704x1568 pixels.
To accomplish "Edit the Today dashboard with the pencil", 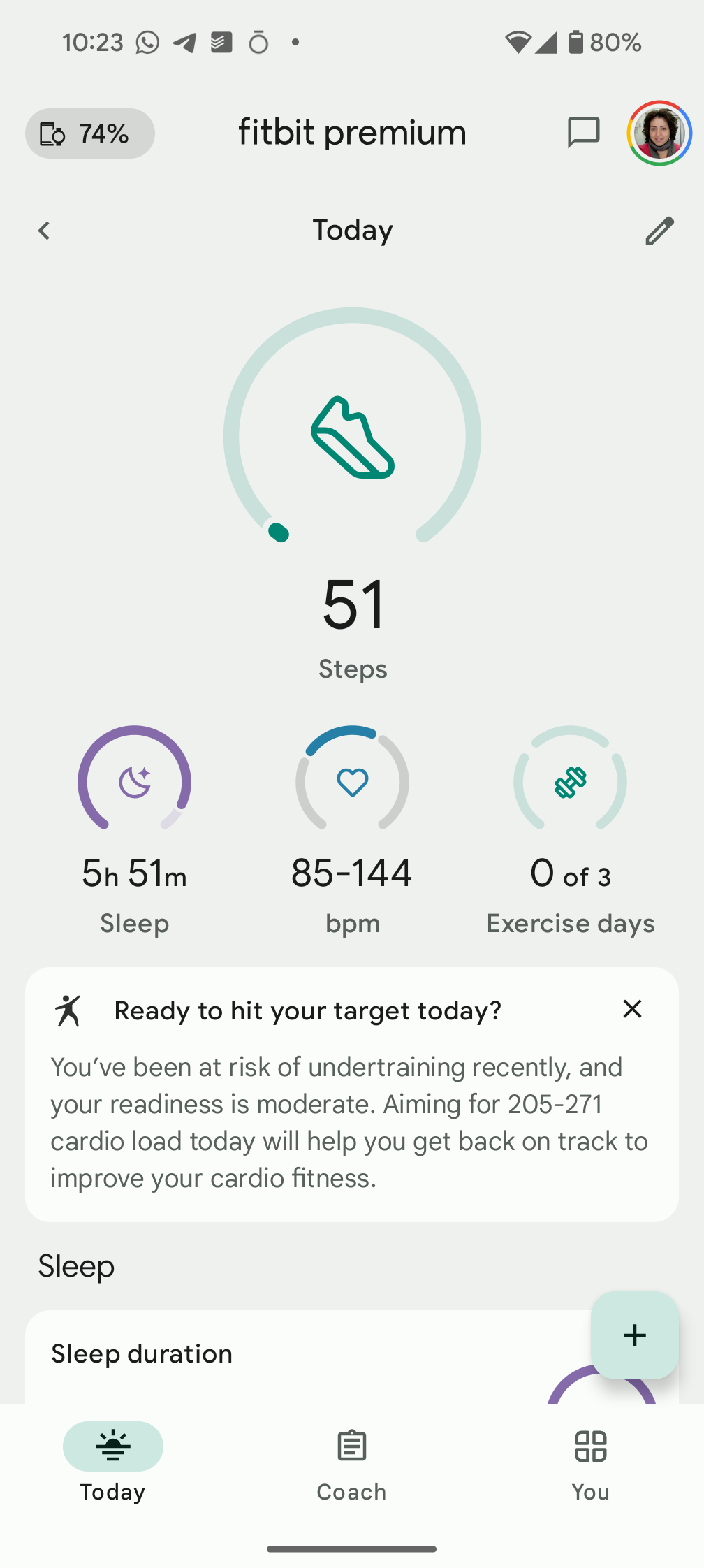I will pyautogui.click(x=659, y=231).
